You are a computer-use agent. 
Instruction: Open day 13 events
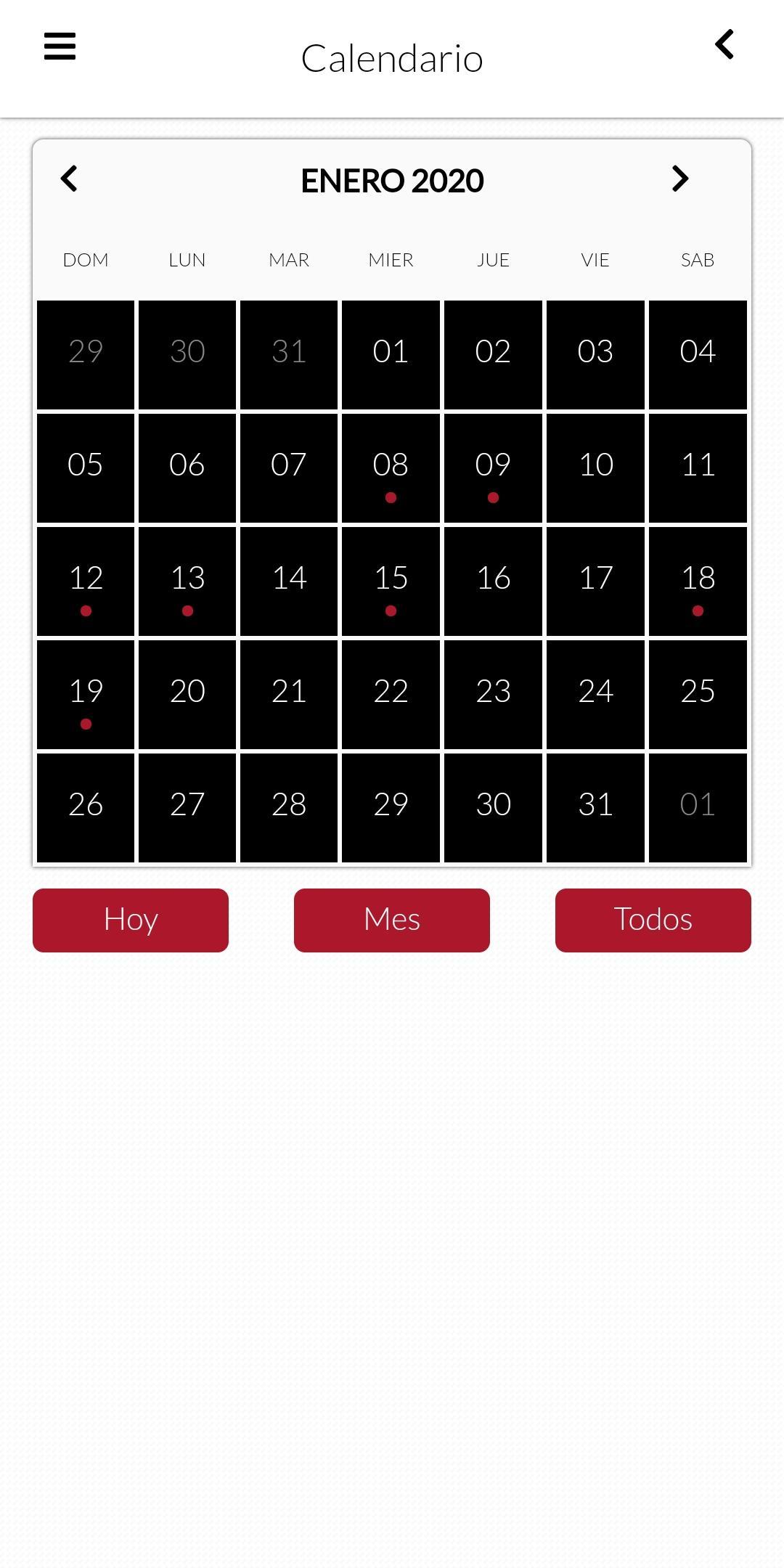click(187, 581)
